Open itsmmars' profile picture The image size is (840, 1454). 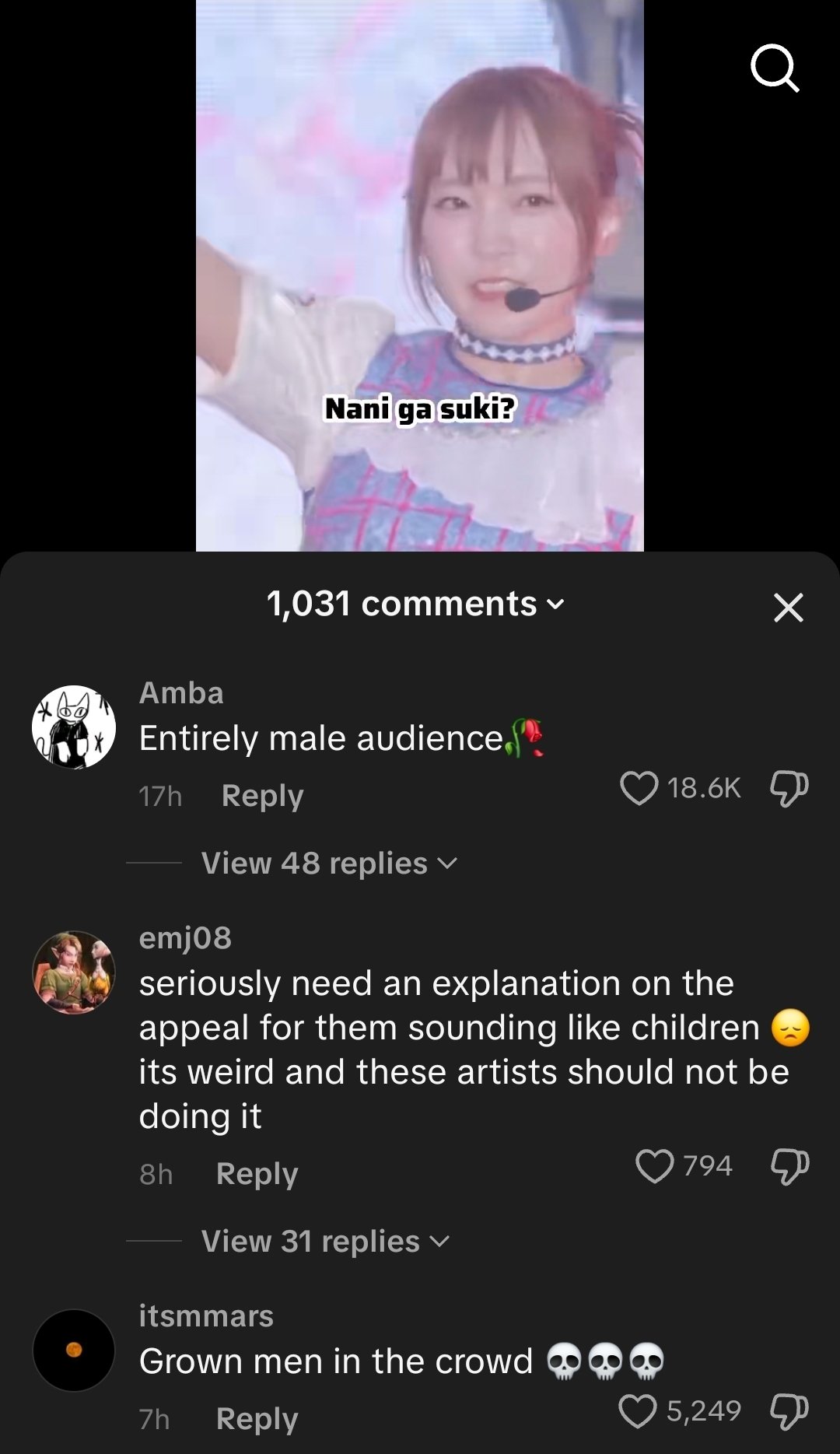pos(74,1351)
